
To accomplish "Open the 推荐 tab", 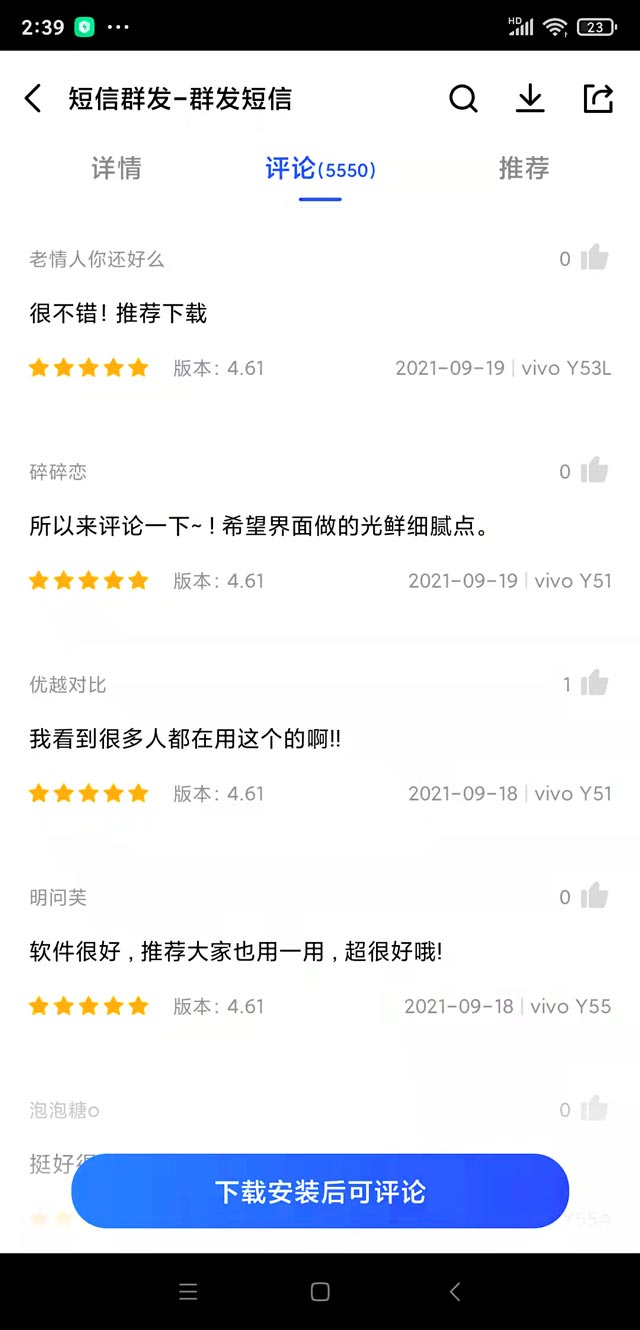I will coord(524,169).
